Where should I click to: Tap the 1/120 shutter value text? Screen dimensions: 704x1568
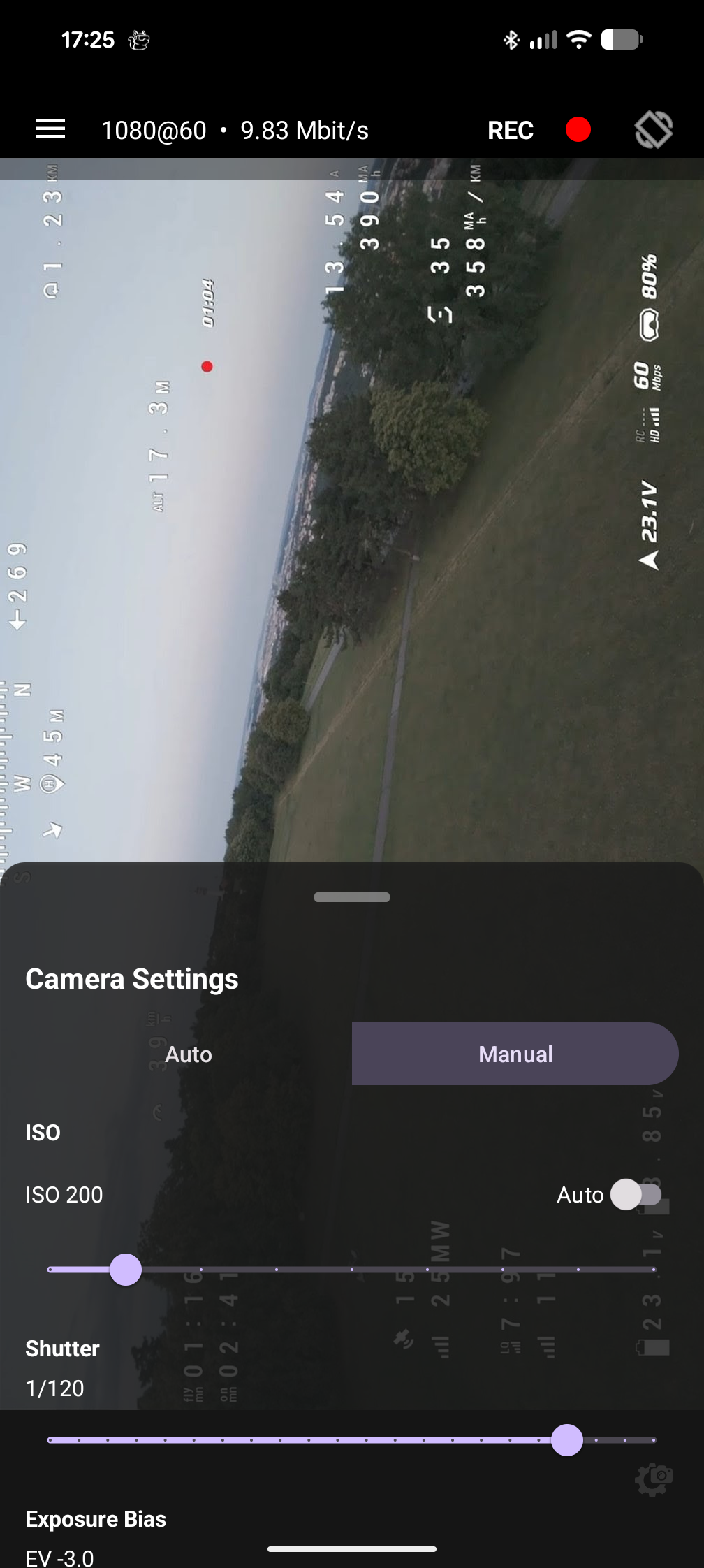tap(54, 1388)
